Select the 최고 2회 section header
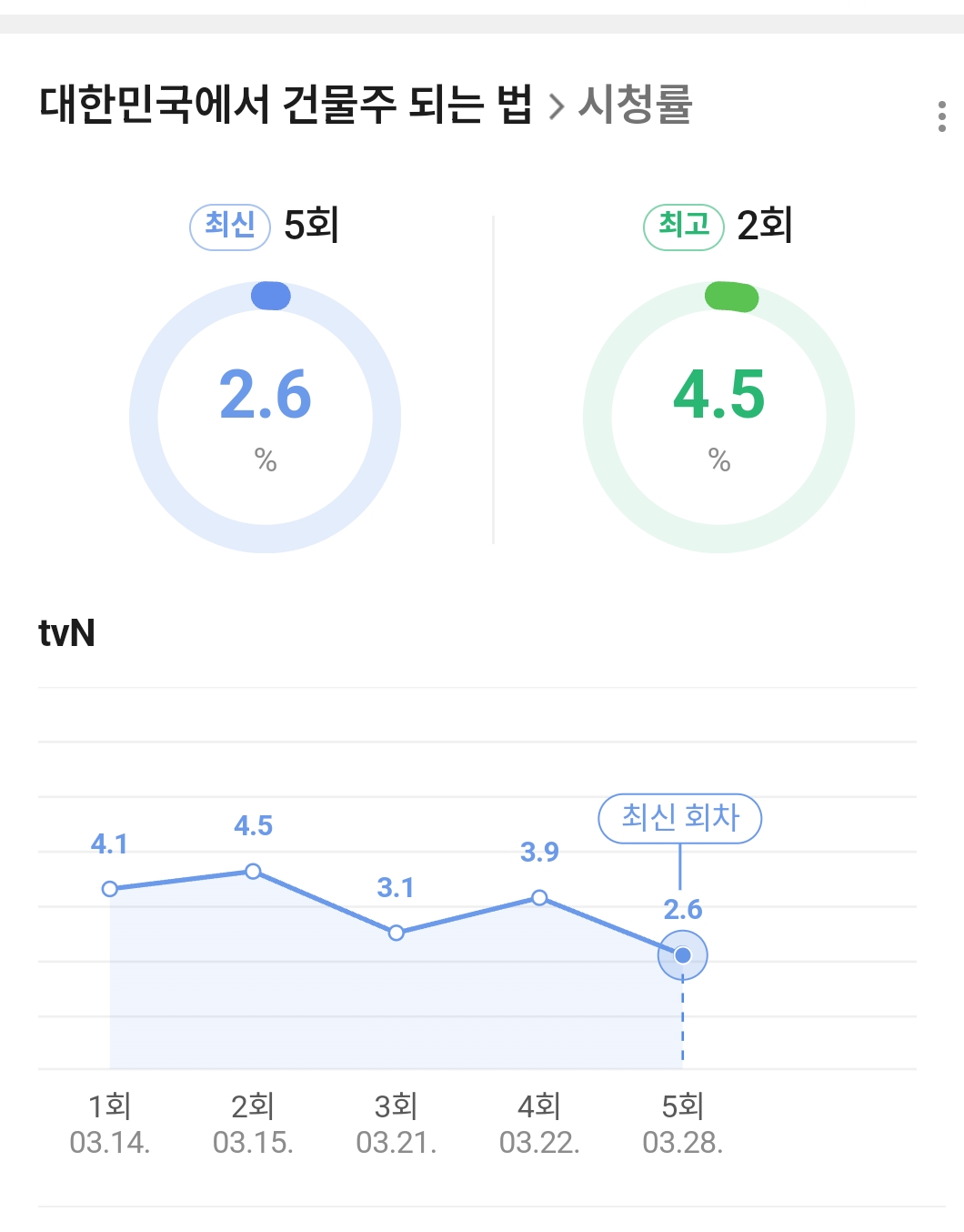The image size is (964, 1232). coord(718,223)
